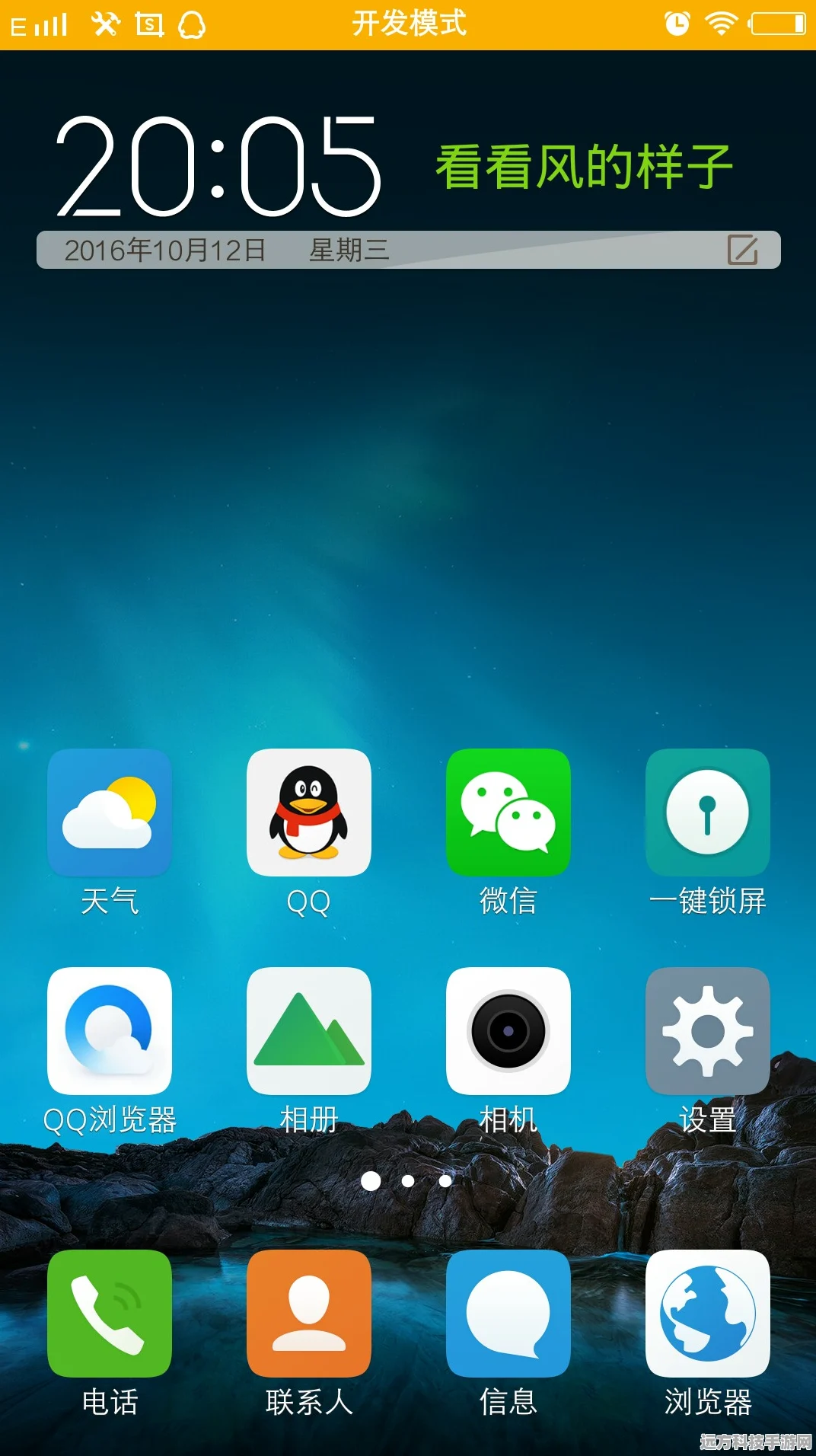Launch the 浏览器 browser in the dock
This screenshot has height=1456, width=816.
click(708, 1314)
